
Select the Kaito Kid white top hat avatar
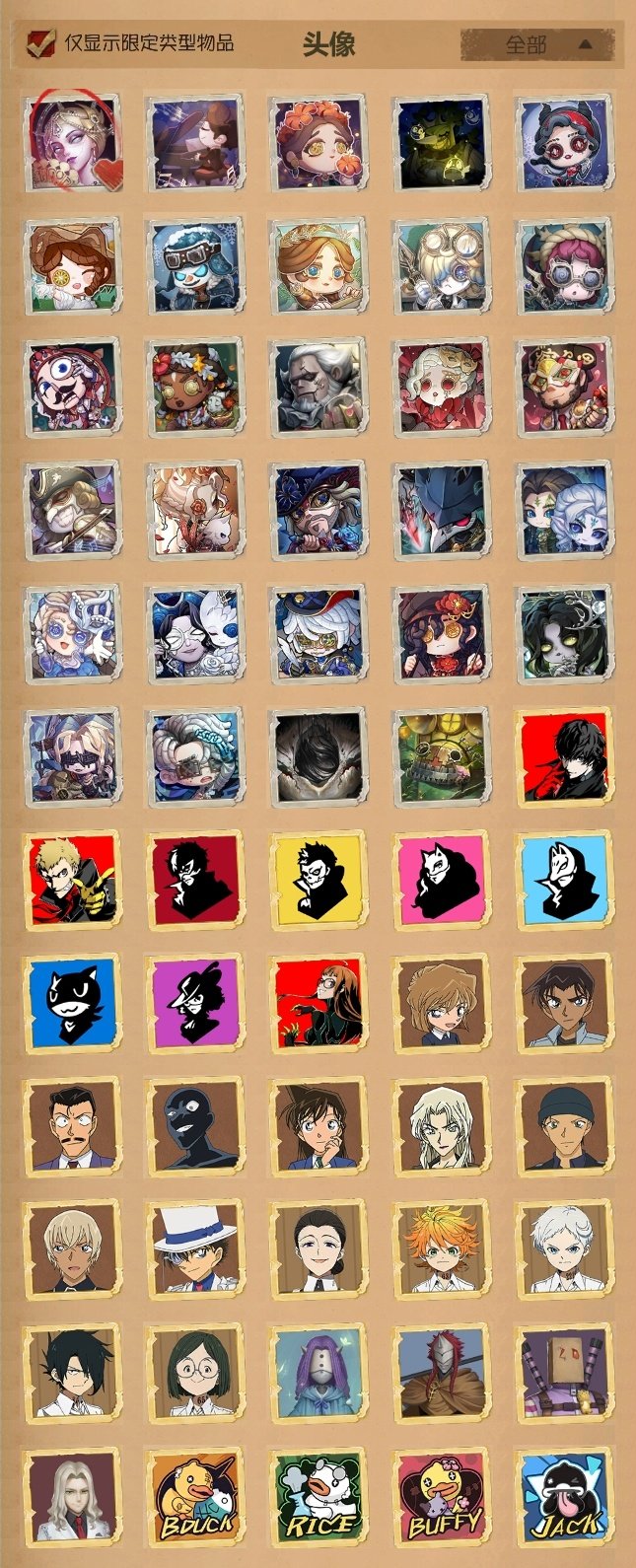point(195,1248)
